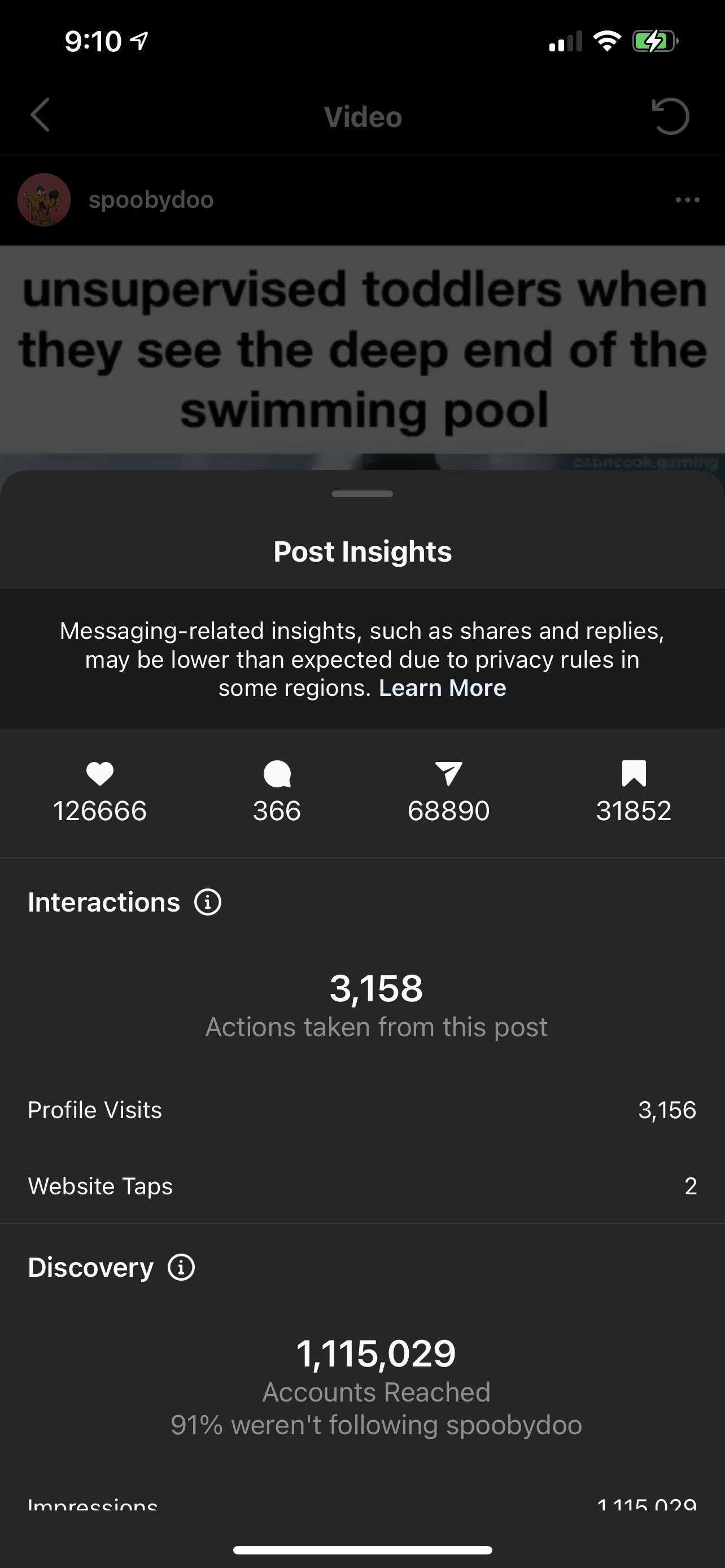This screenshot has width=725, height=1568.
Task: Open spoobydoo's profile
Action: pos(150,200)
